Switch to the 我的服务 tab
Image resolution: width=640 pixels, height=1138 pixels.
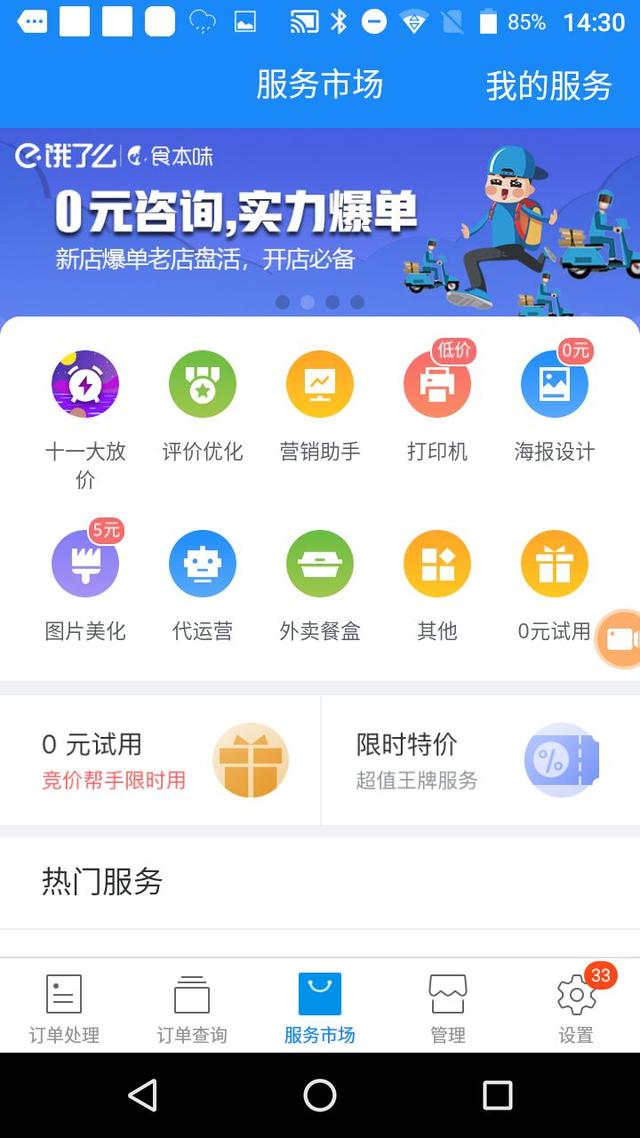[548, 86]
